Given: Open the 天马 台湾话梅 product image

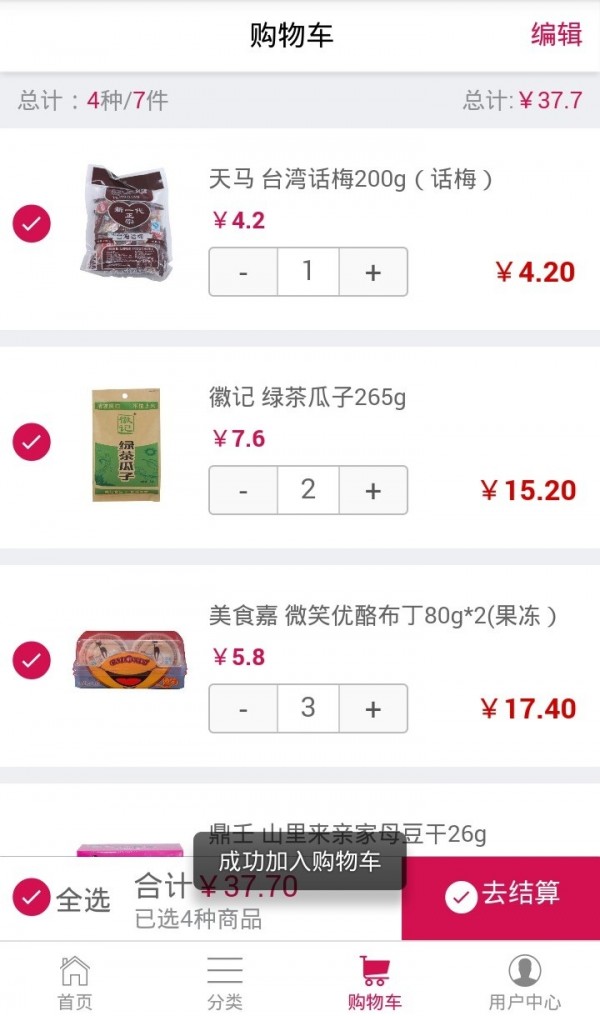Looking at the screenshot, I should [x=120, y=222].
